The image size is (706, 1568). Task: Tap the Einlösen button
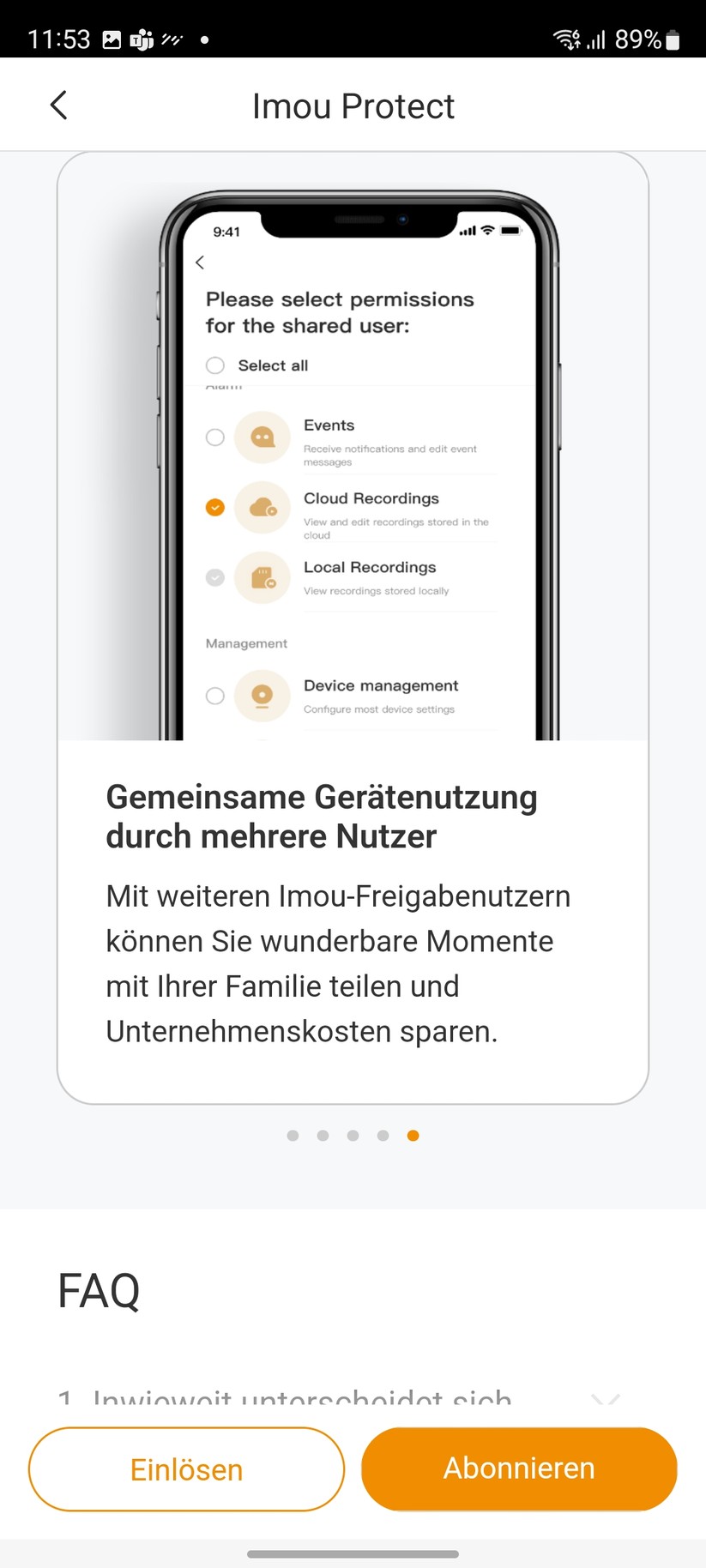186,1468
